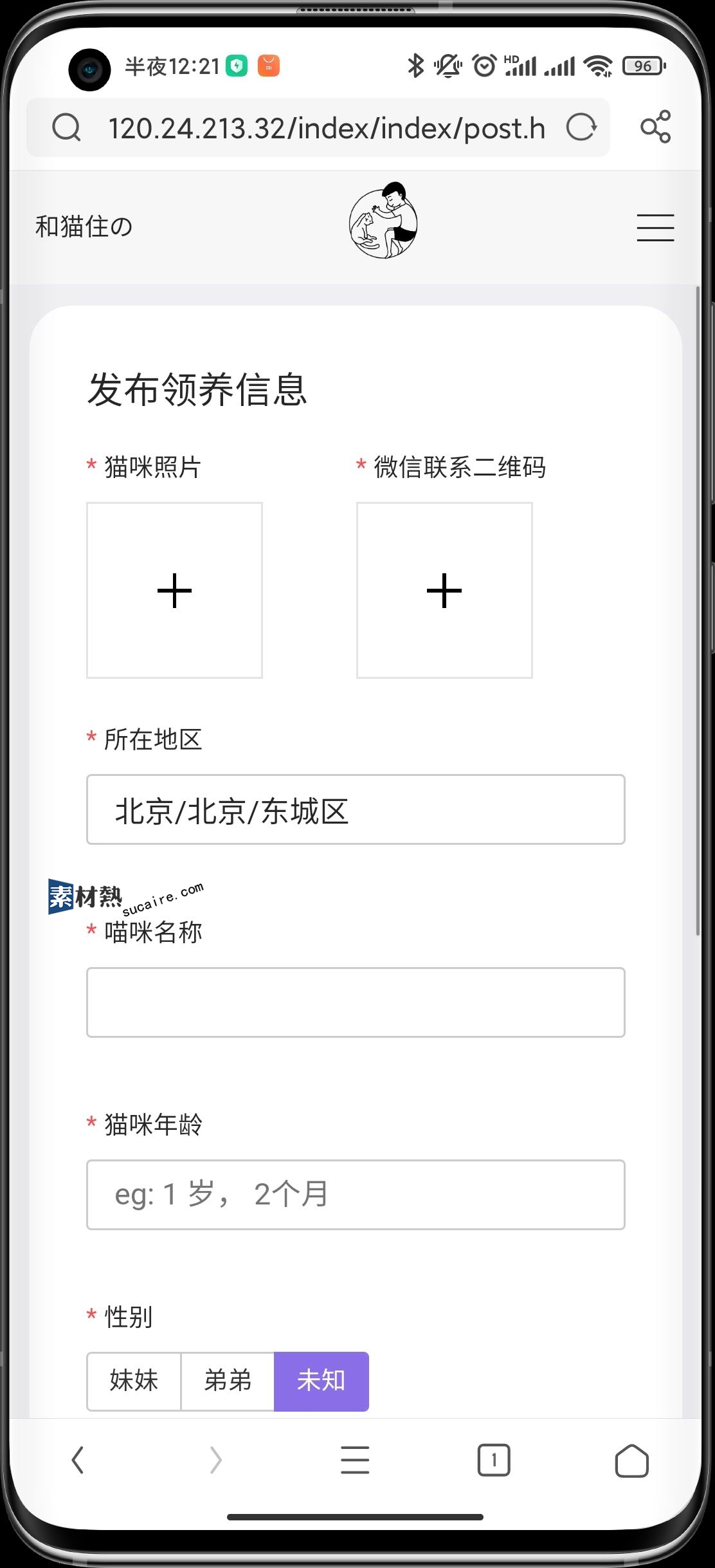
Task: Go back to the previous page
Action: pos(78,1460)
